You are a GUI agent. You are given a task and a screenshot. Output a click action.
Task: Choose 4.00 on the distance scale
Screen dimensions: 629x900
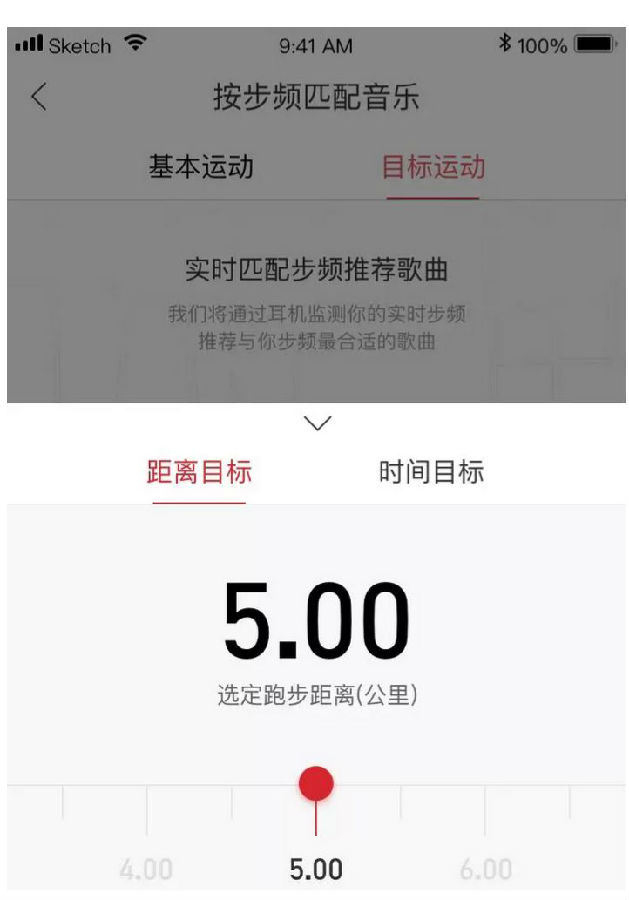coord(146,868)
